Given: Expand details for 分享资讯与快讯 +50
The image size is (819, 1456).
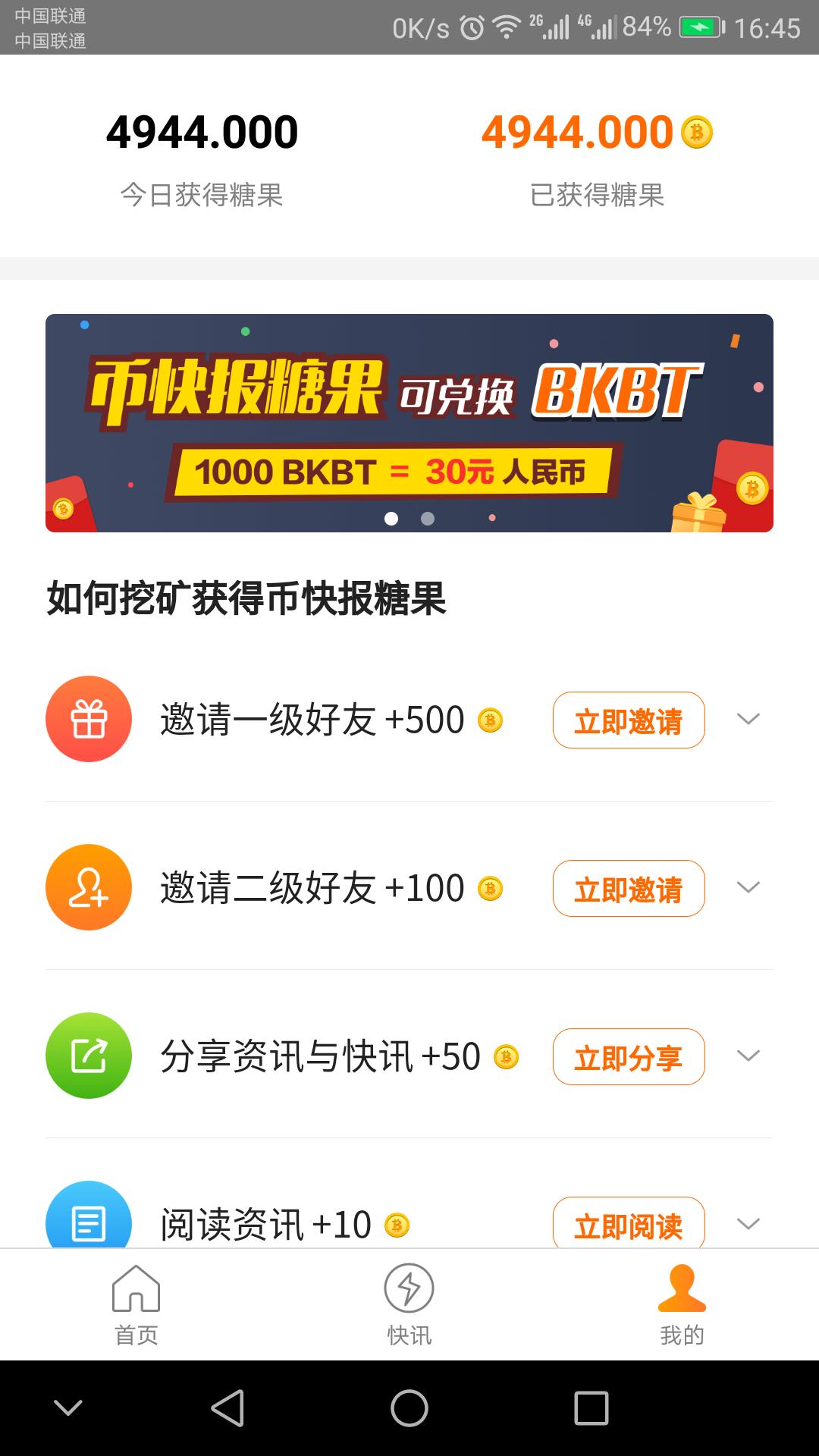Looking at the screenshot, I should tap(748, 1056).
